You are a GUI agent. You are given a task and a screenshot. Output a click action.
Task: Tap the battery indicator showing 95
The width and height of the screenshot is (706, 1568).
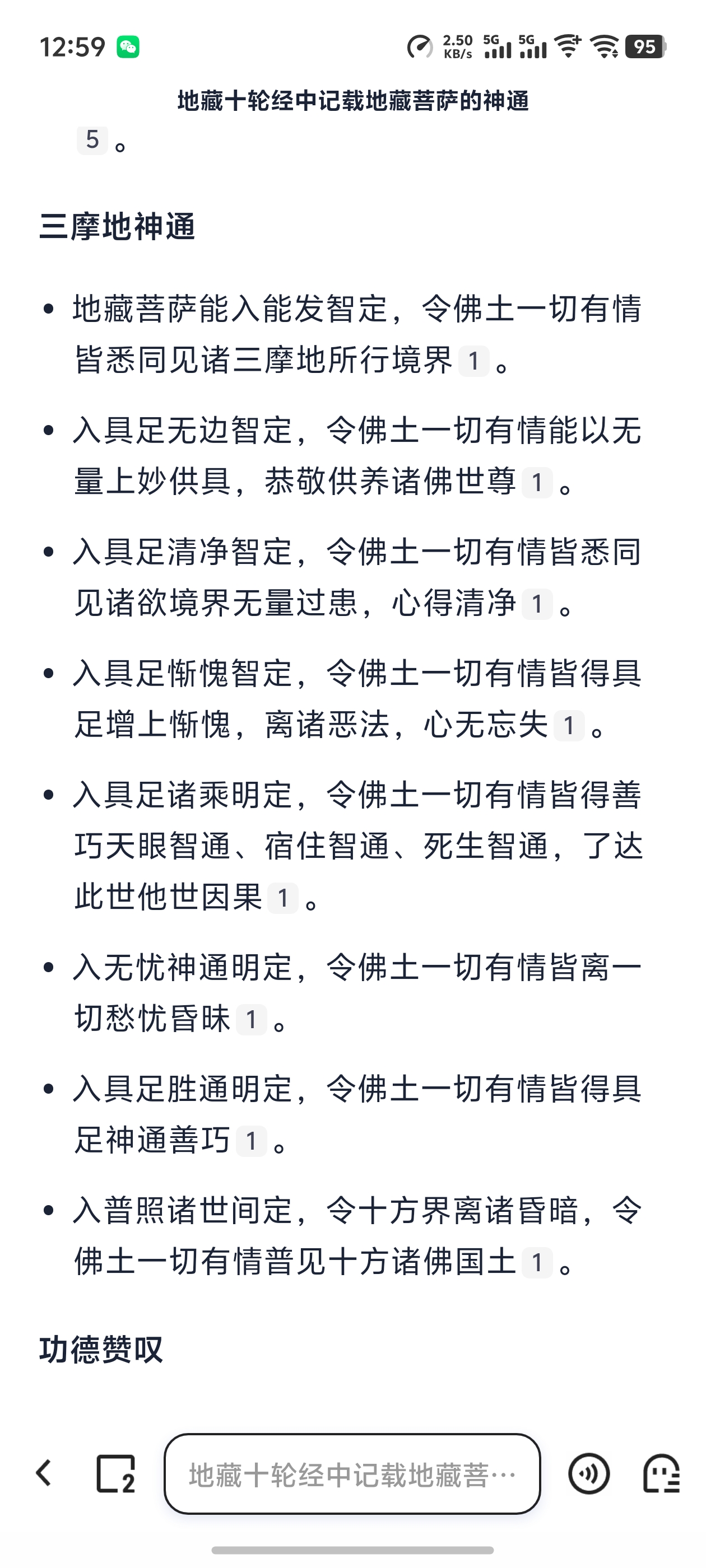(x=644, y=47)
